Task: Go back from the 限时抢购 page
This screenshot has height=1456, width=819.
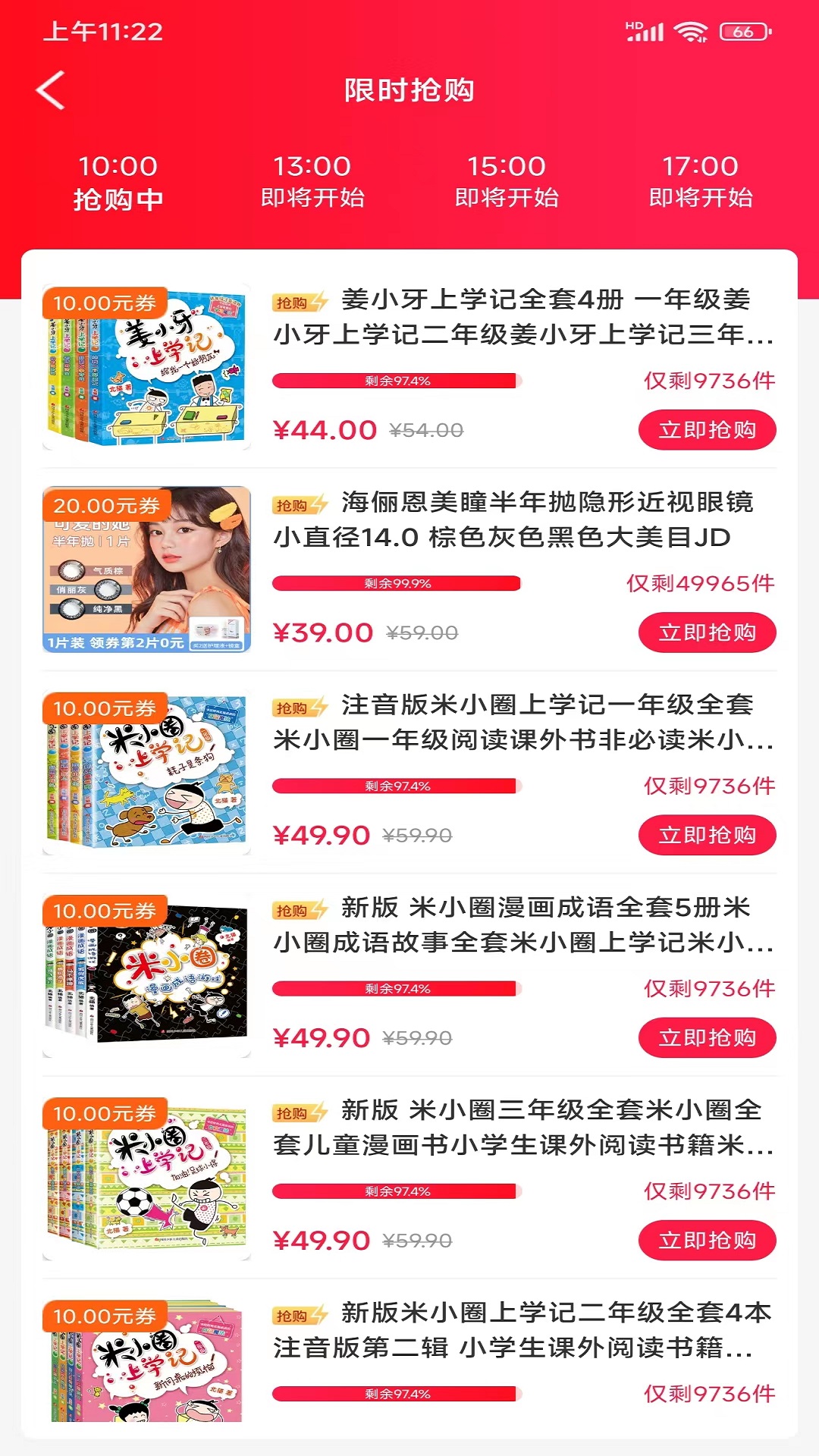Action: click(51, 91)
